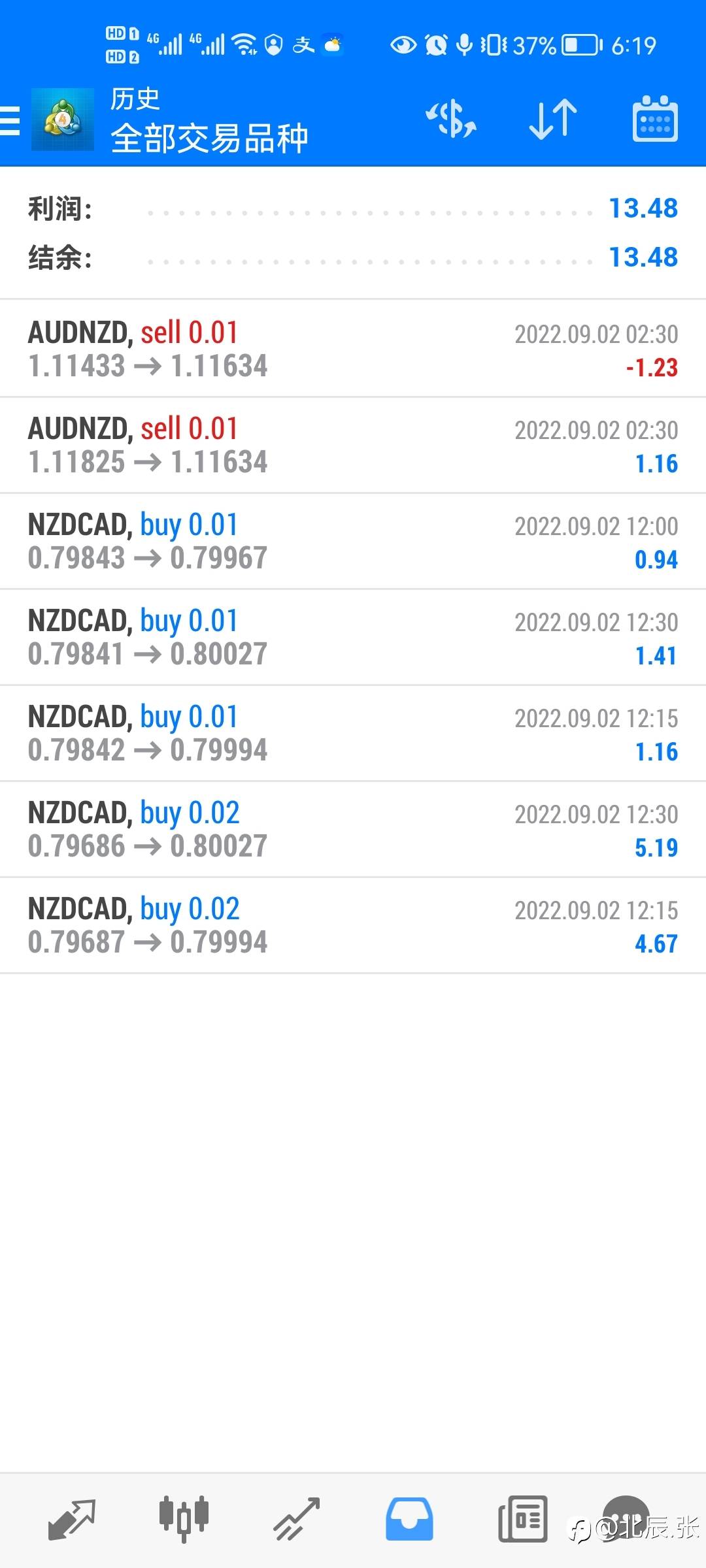Open the side menu drawer
The height and width of the screenshot is (1568, 706).
click(12, 120)
